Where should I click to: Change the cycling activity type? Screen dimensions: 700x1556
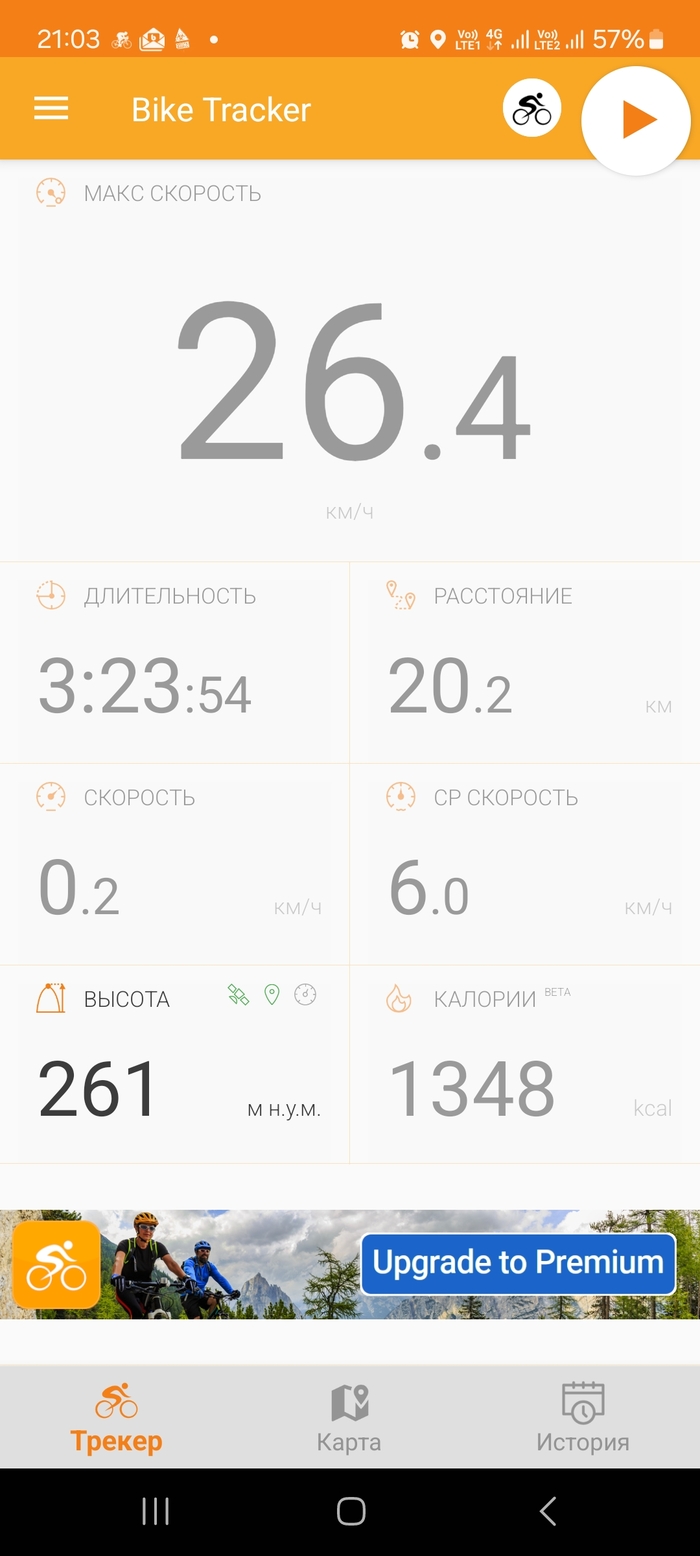[531, 109]
